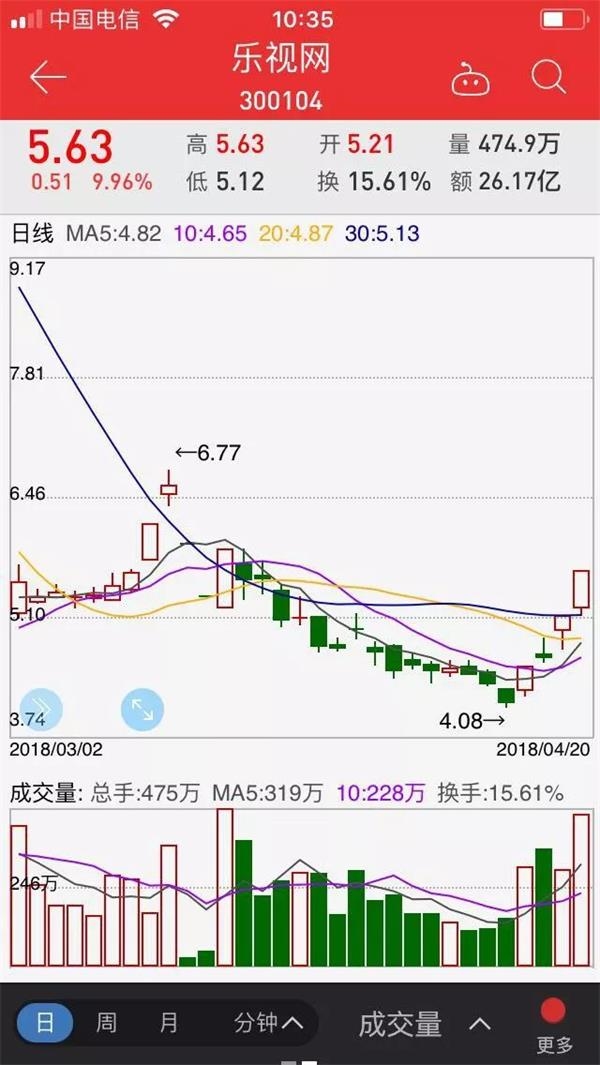Screen dimensions: 600x1065
Task: Switch to the 日 daily chart tab
Action: pyautogui.click(x=44, y=1023)
